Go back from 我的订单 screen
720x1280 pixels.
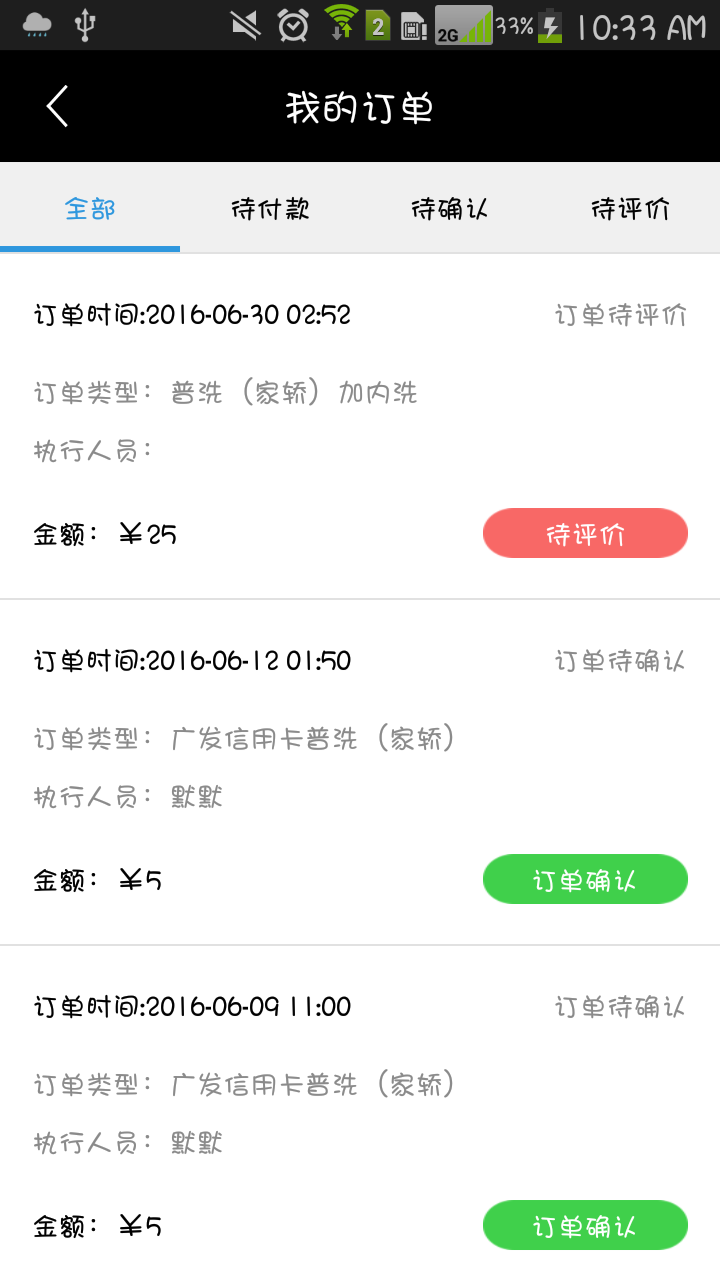pyautogui.click(x=58, y=106)
